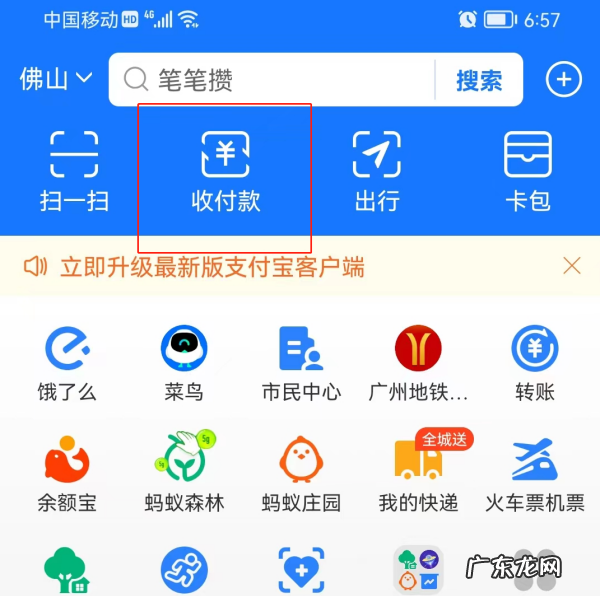Open the 佛山 city dropdown
This screenshot has height=596, width=600.
pyautogui.click(x=56, y=79)
